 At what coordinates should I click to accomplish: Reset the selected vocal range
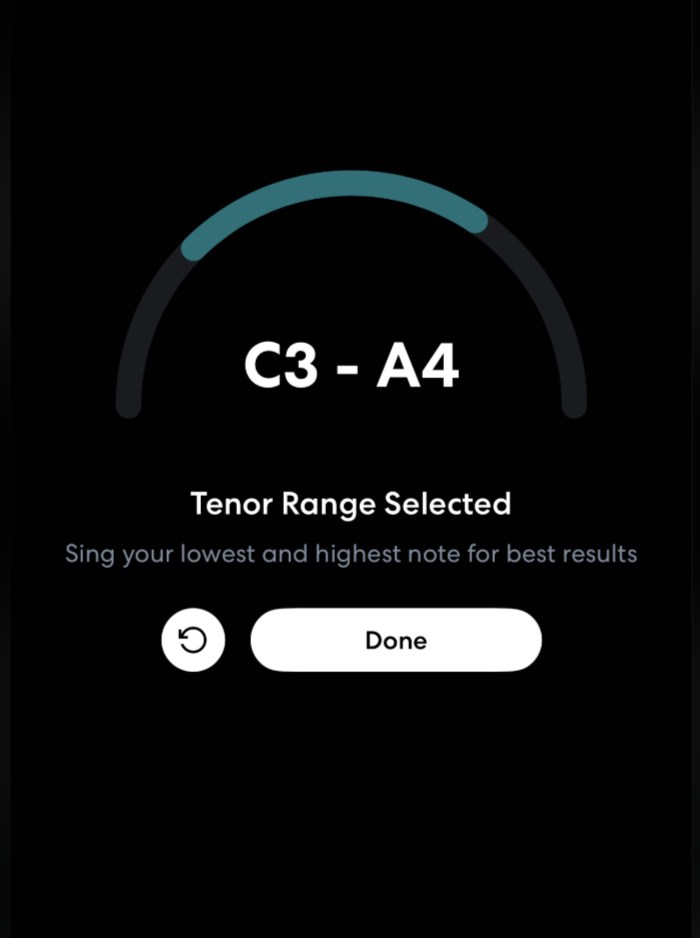193,640
